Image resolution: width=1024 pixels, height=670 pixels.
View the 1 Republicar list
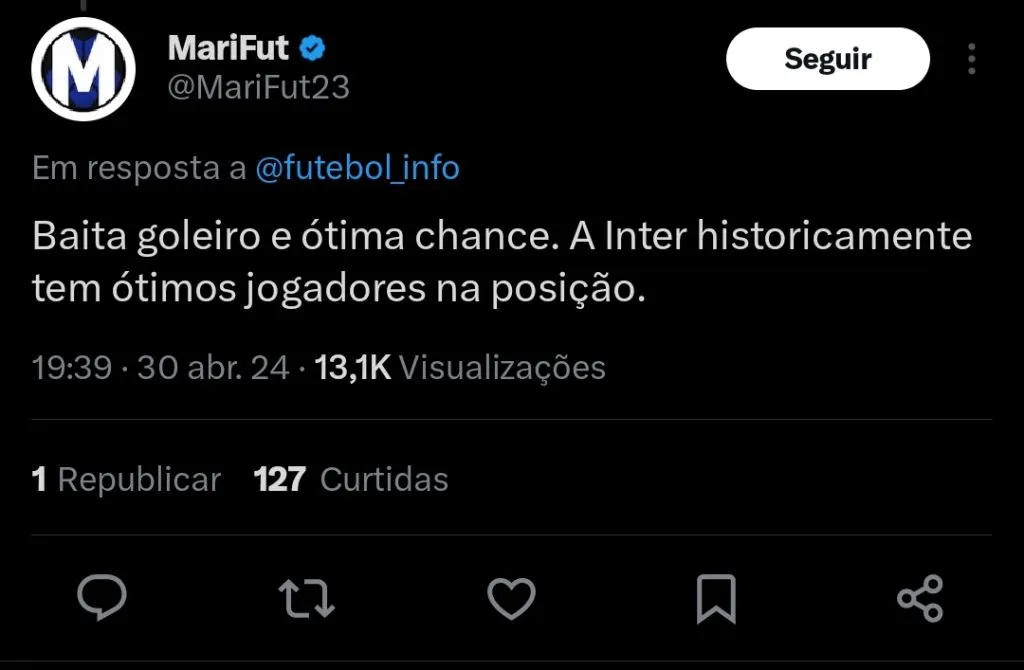126,480
